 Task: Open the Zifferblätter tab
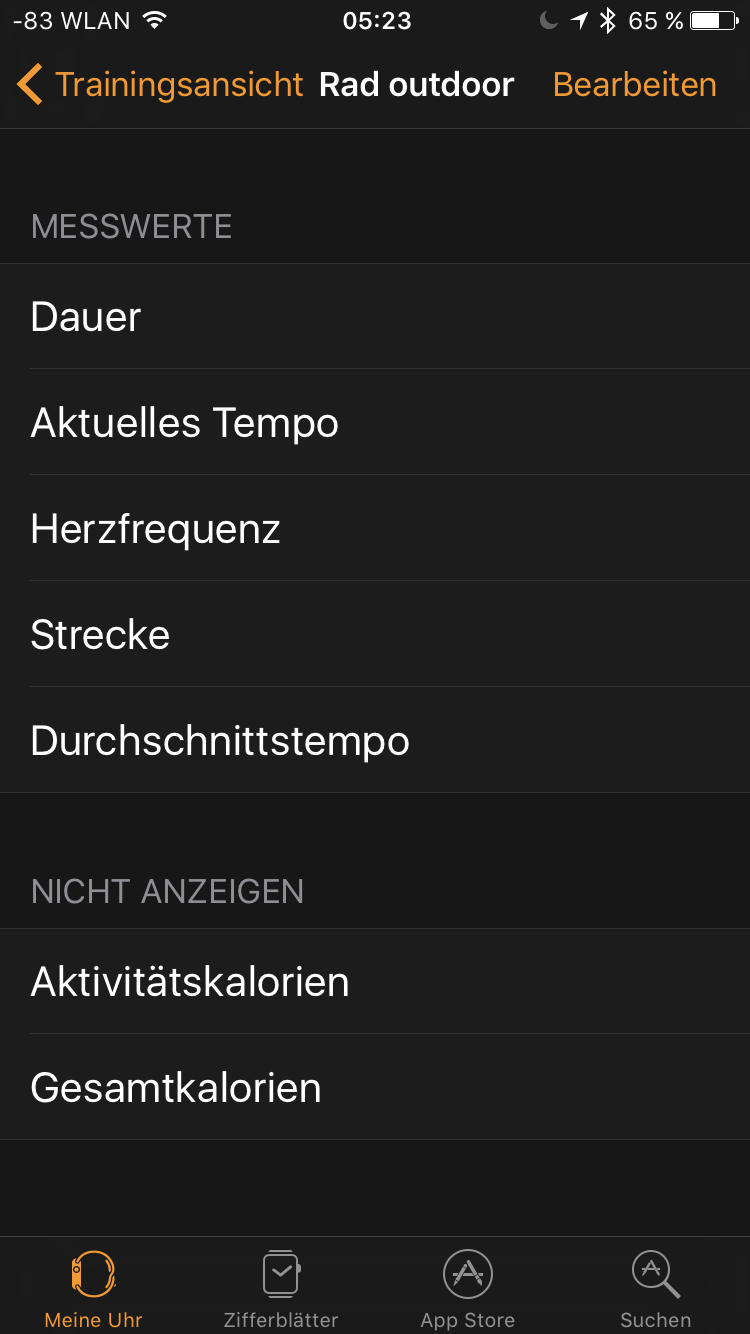(281, 1288)
